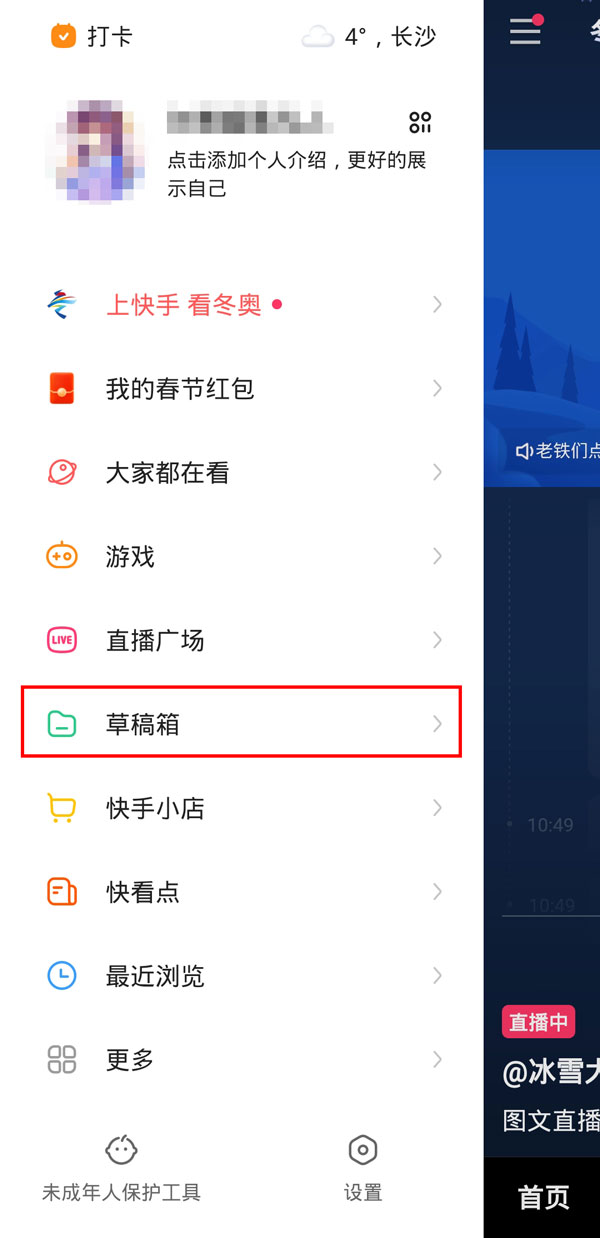Expand the 更多 options
Image resolution: width=600 pixels, height=1238 pixels.
240,1059
